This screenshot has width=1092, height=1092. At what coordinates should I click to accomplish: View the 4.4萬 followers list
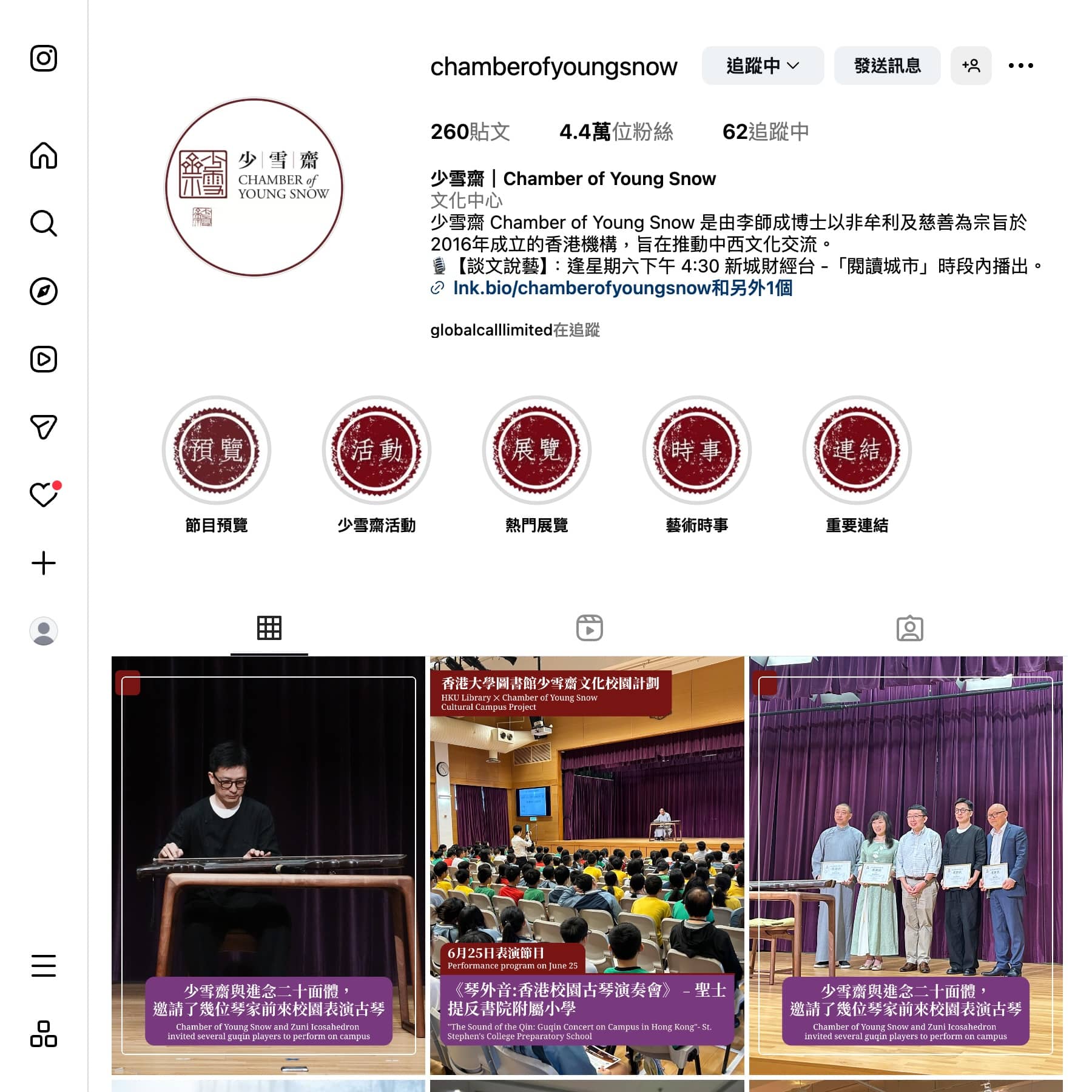615,132
